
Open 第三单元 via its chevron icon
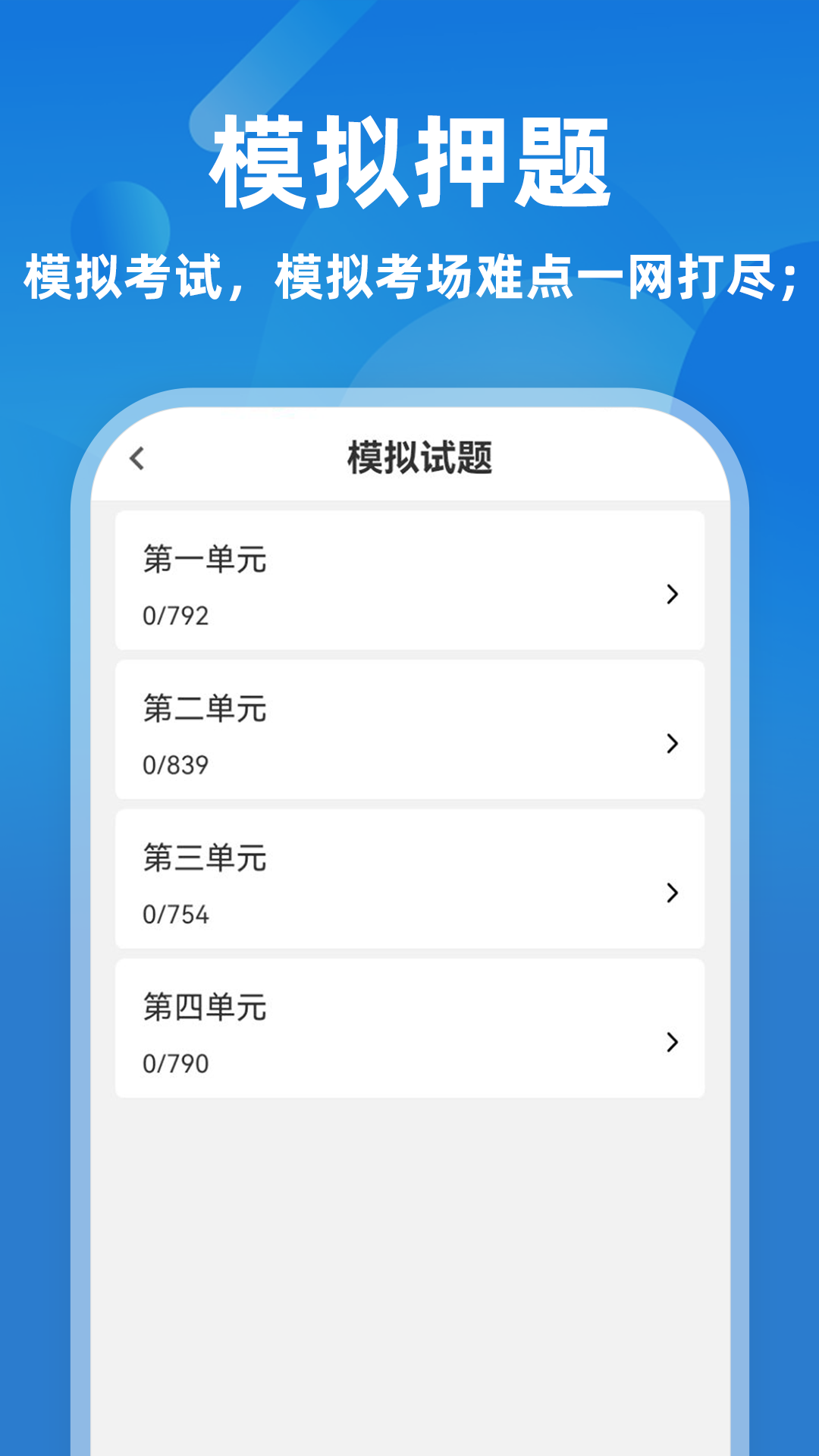click(x=672, y=894)
